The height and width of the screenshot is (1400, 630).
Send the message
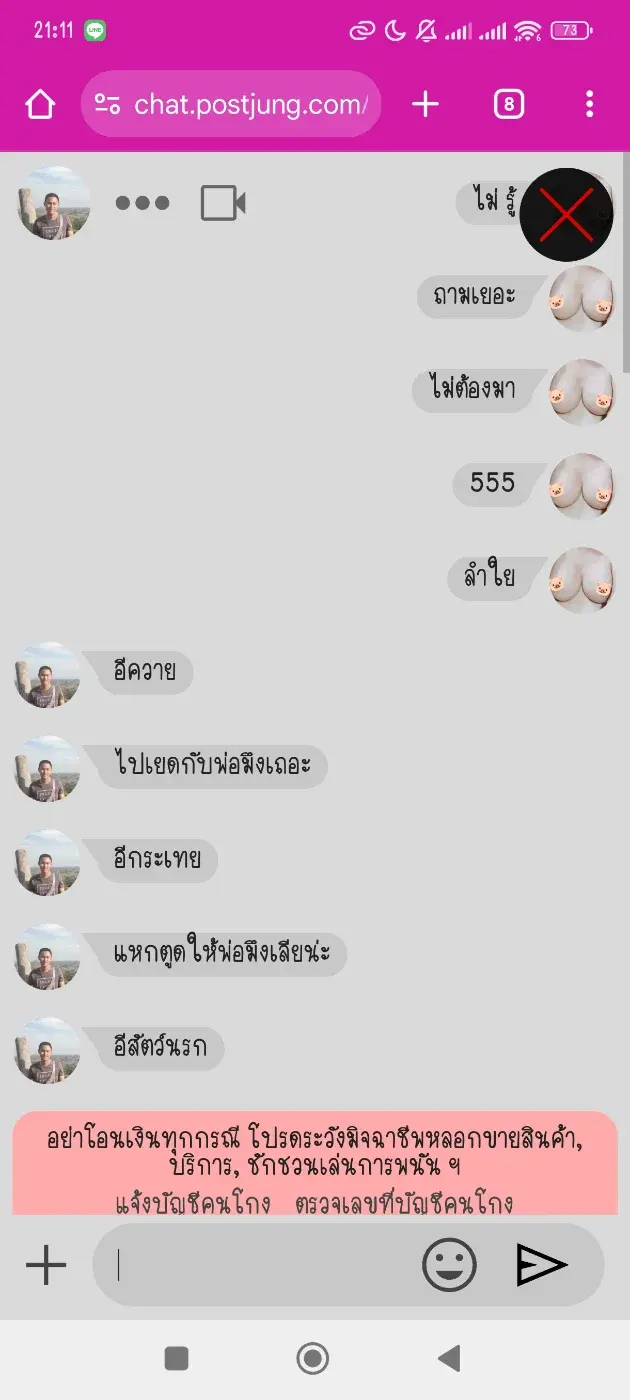click(541, 1265)
